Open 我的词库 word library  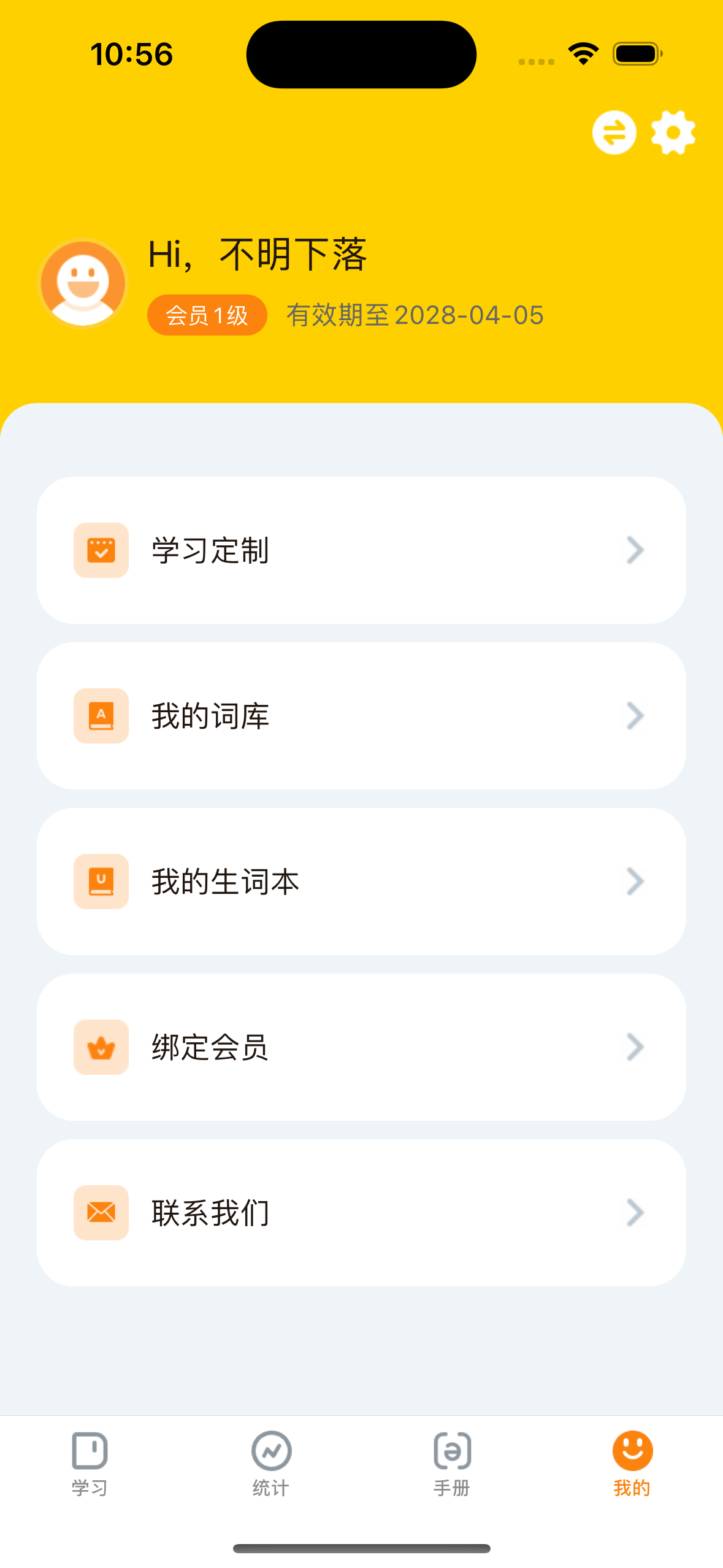coord(361,716)
